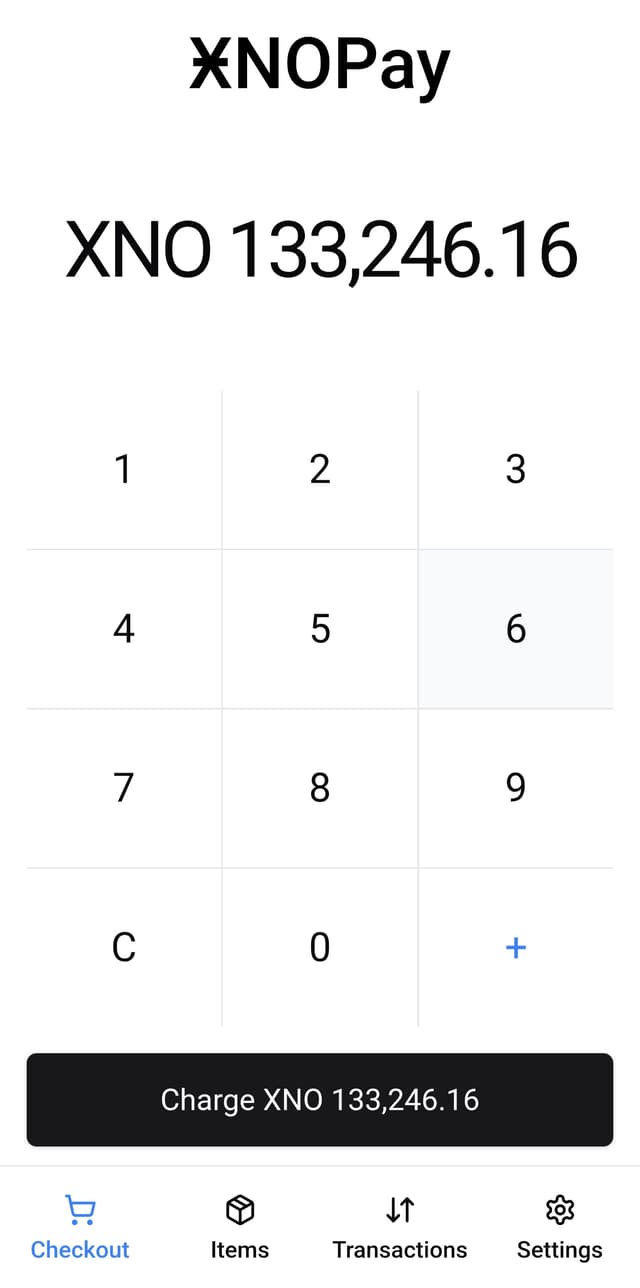
Task: Open the Transactions tab
Action: (400, 1228)
